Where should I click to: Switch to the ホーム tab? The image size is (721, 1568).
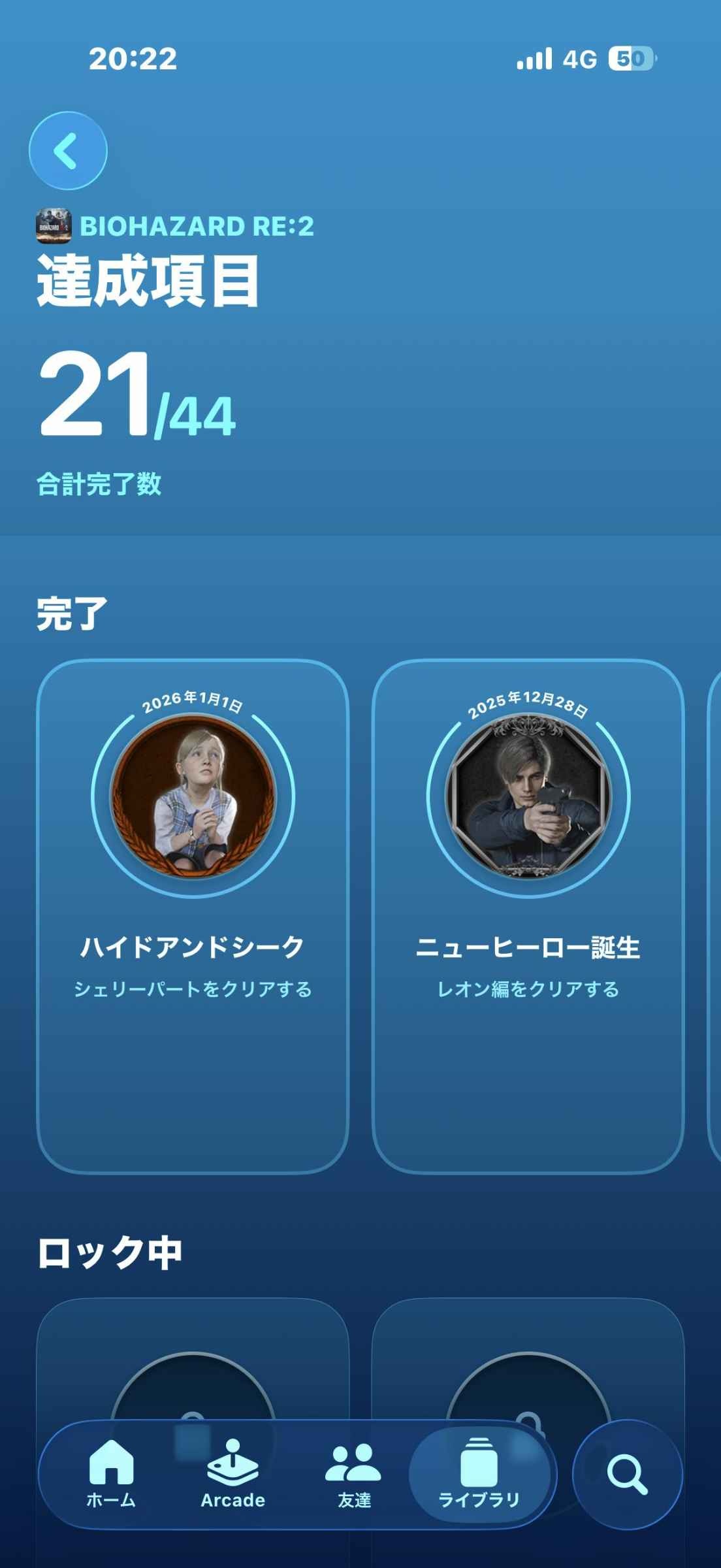click(111, 1474)
